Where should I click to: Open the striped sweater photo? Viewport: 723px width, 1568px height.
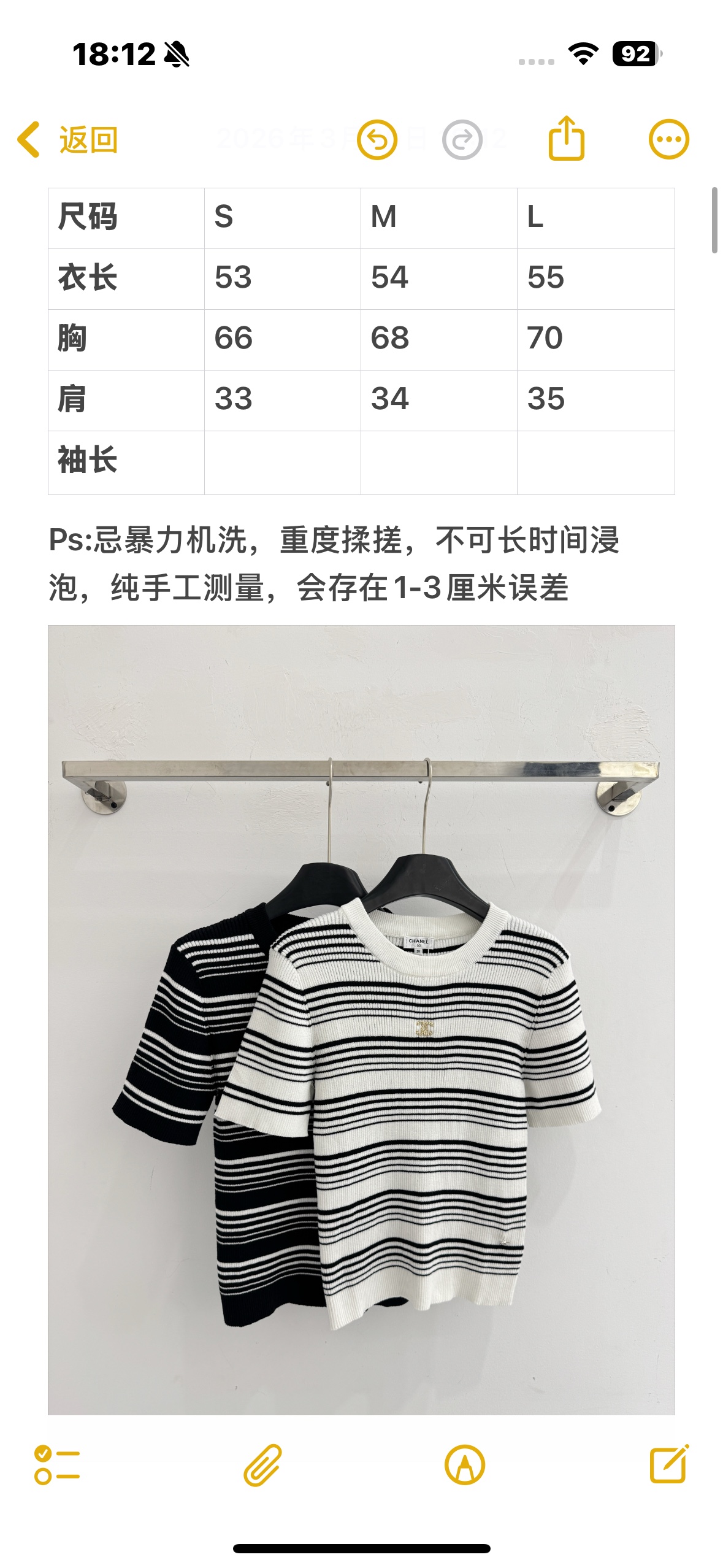coord(361,1020)
